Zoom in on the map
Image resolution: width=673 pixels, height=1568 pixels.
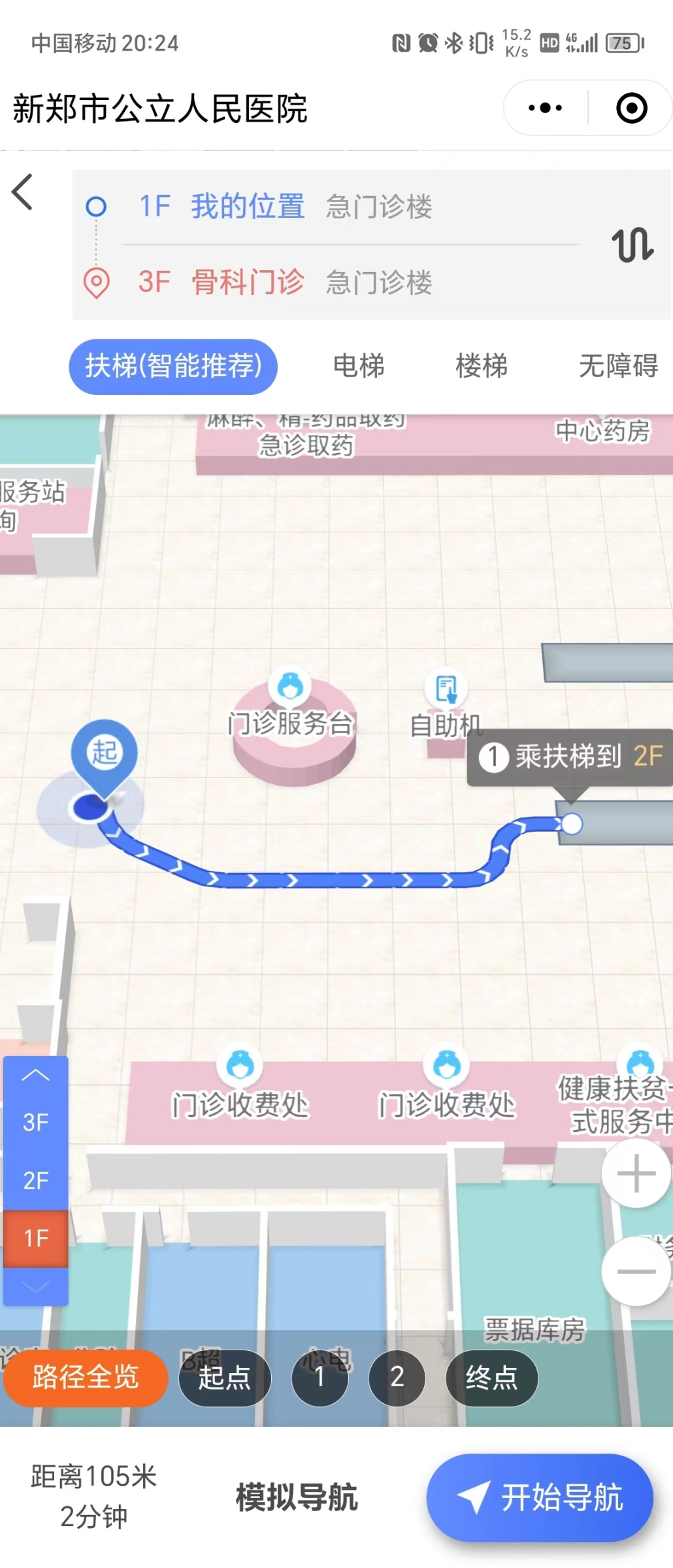point(636,1174)
